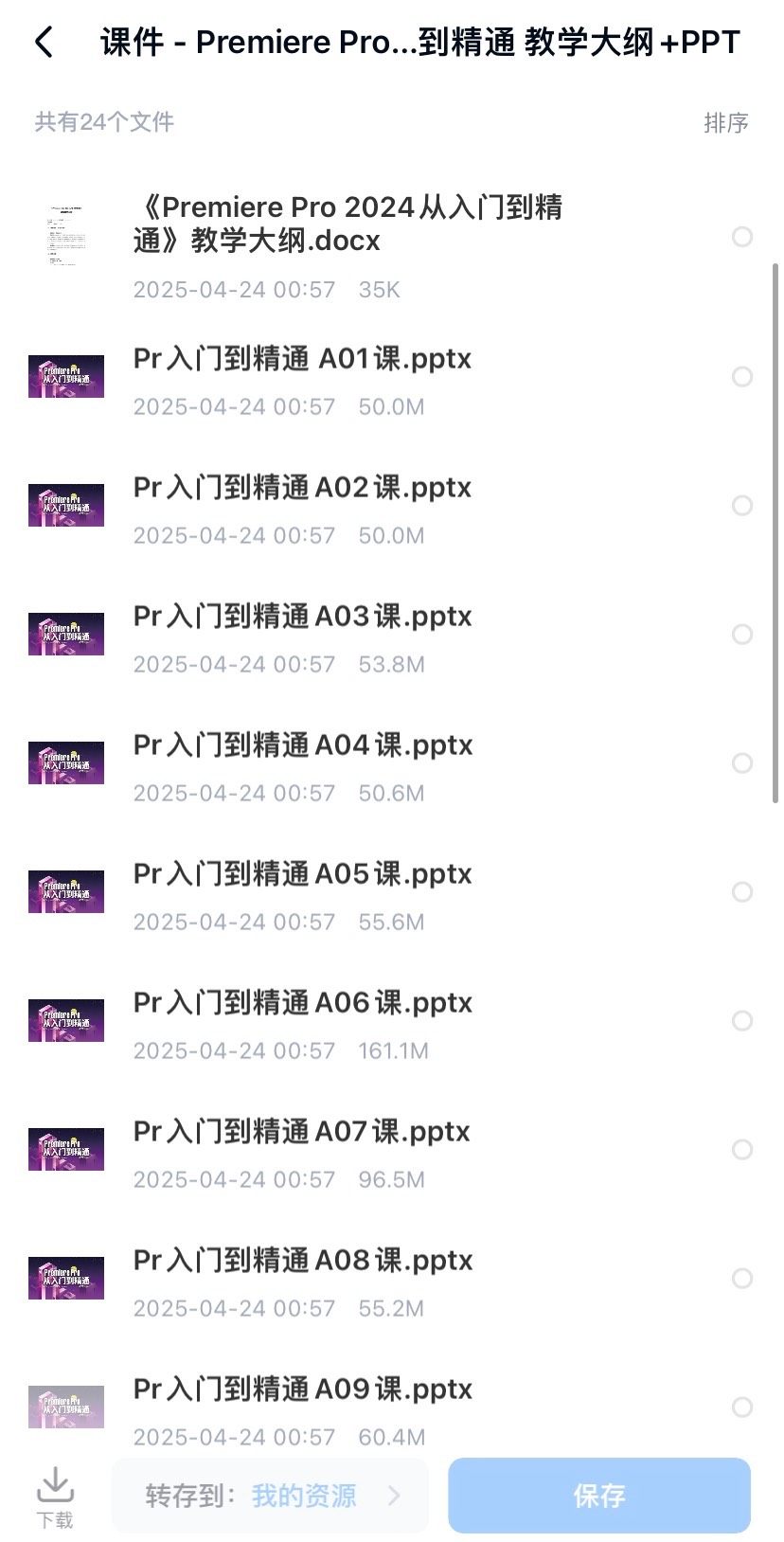Select the radio button for 教学大纲.docx
This screenshot has height=1542, width=784.
click(x=742, y=237)
